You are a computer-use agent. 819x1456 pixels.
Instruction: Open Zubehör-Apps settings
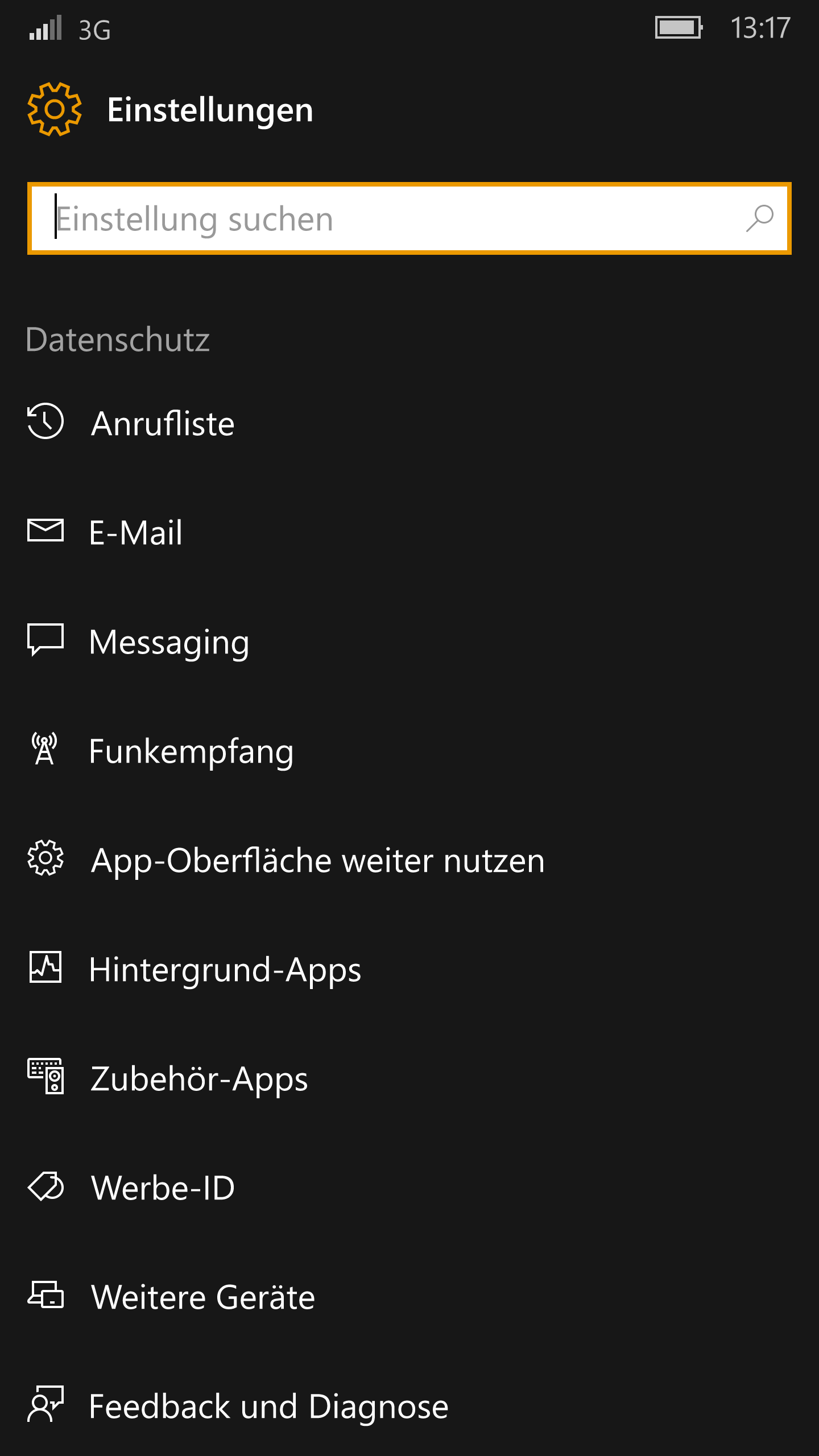409,1078
